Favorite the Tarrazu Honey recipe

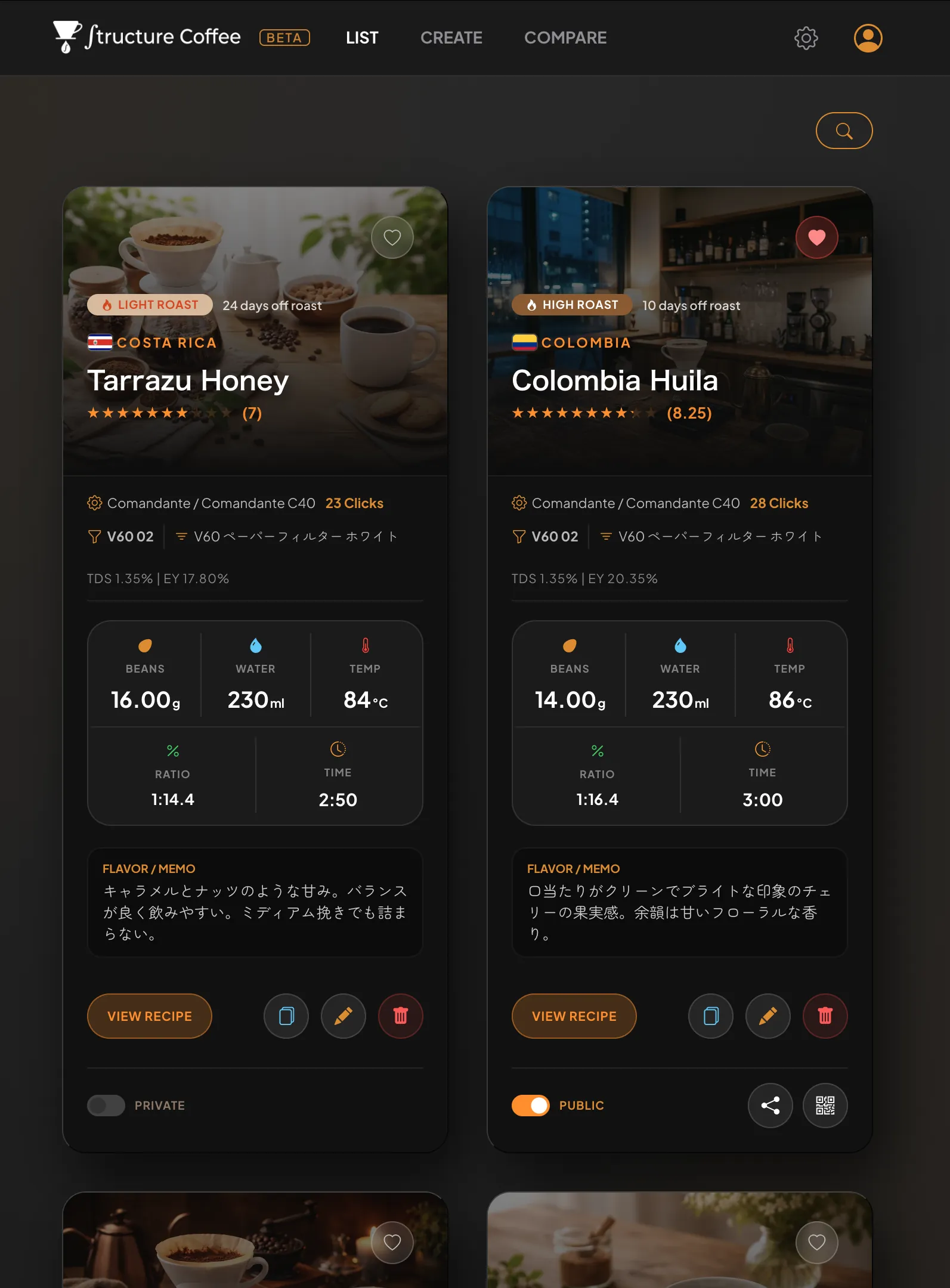click(392, 237)
